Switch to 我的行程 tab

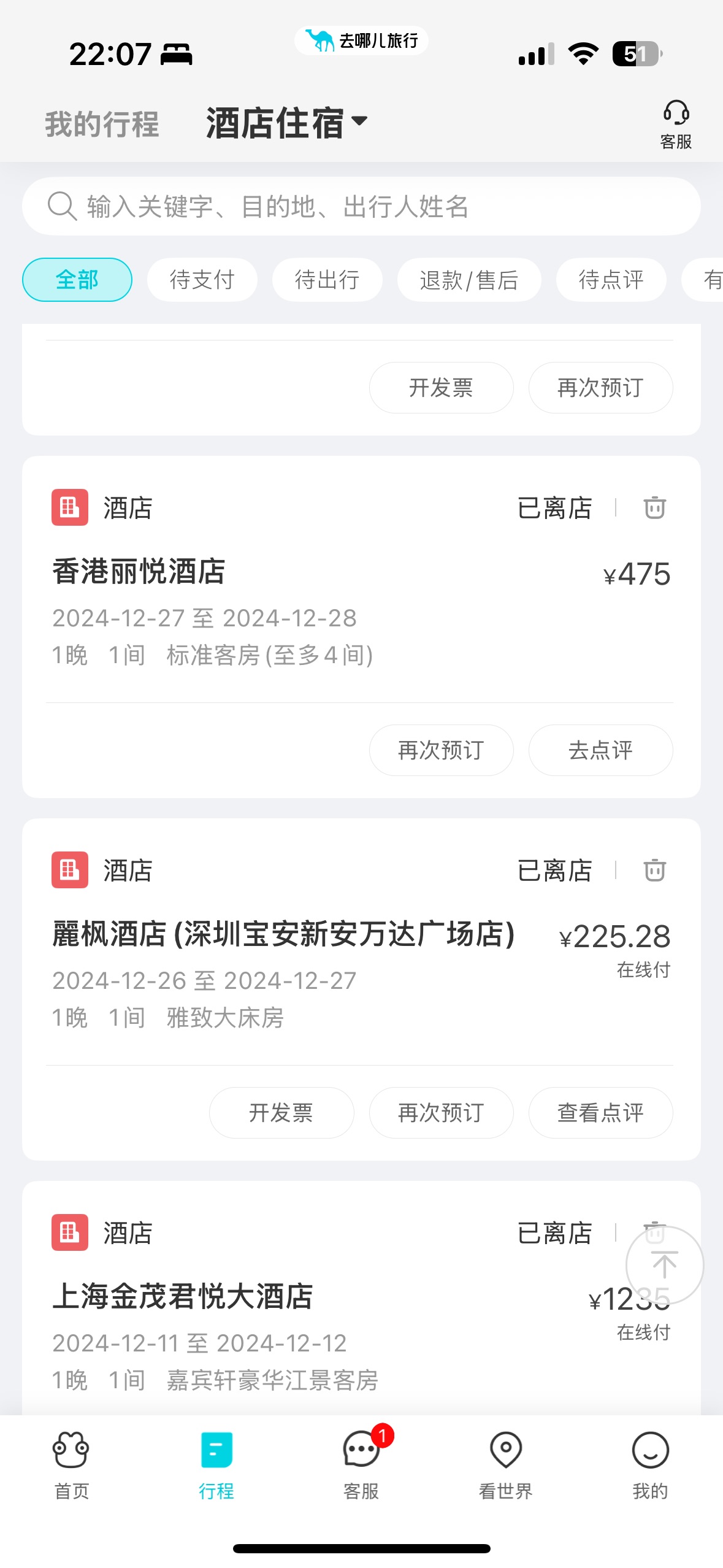coord(102,124)
